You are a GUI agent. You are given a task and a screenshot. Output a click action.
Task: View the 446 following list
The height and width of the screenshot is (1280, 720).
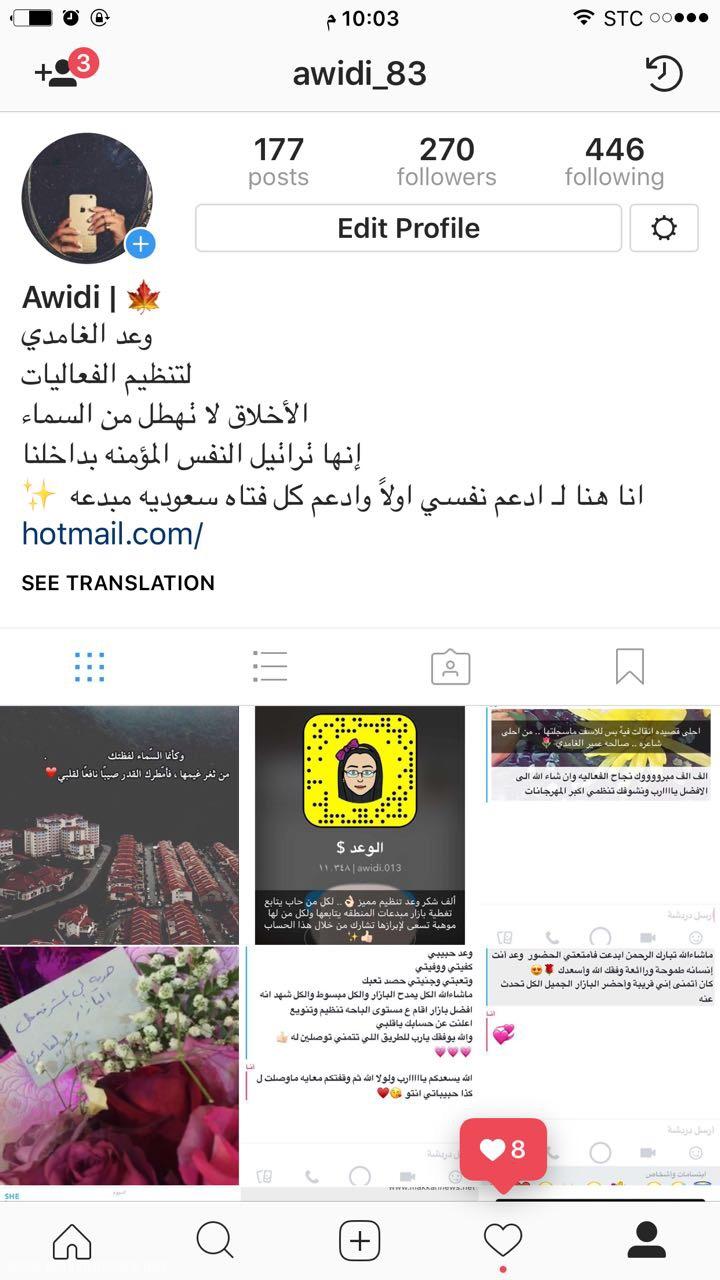point(614,162)
